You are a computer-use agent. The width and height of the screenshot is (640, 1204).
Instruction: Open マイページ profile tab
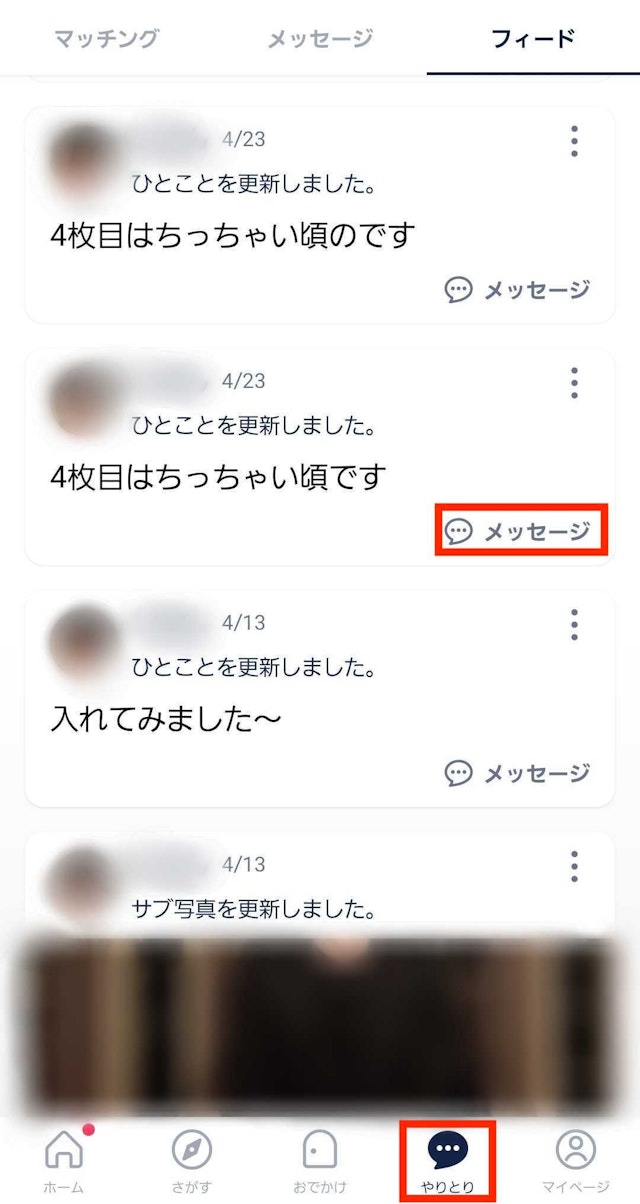pyautogui.click(x=575, y=1162)
